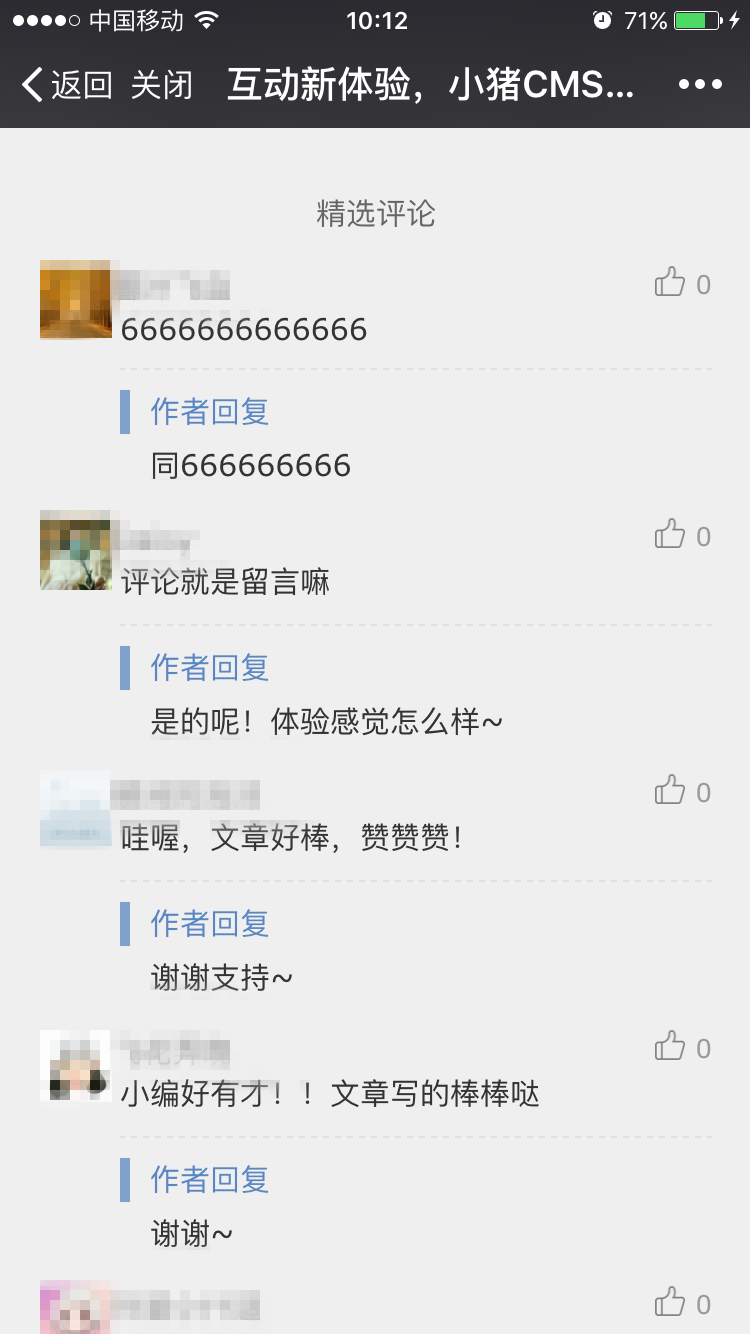The height and width of the screenshot is (1334, 750).
Task: Tap the back arrow icon
Action: click(30, 86)
